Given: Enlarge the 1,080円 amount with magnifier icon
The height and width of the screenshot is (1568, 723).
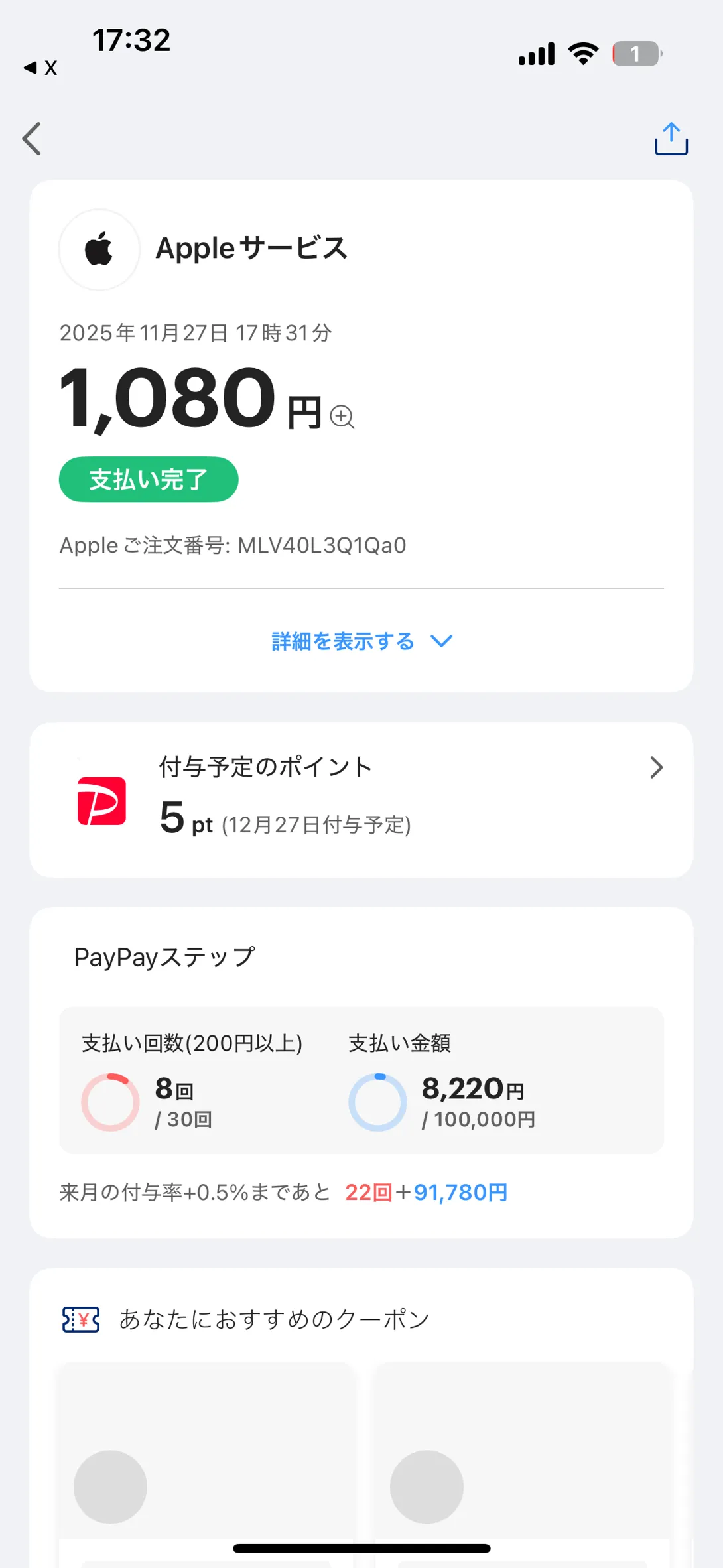Looking at the screenshot, I should tap(342, 417).
